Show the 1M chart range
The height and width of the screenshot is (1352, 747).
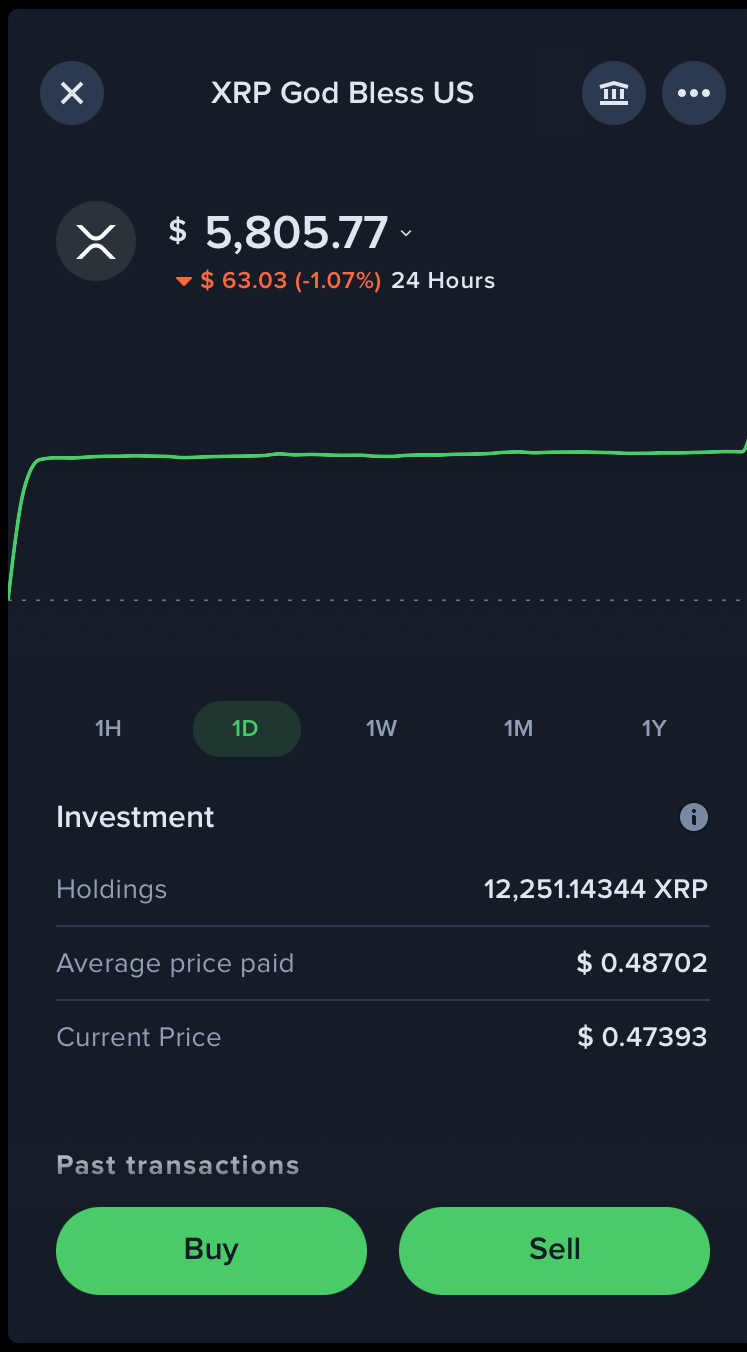pyautogui.click(x=518, y=729)
